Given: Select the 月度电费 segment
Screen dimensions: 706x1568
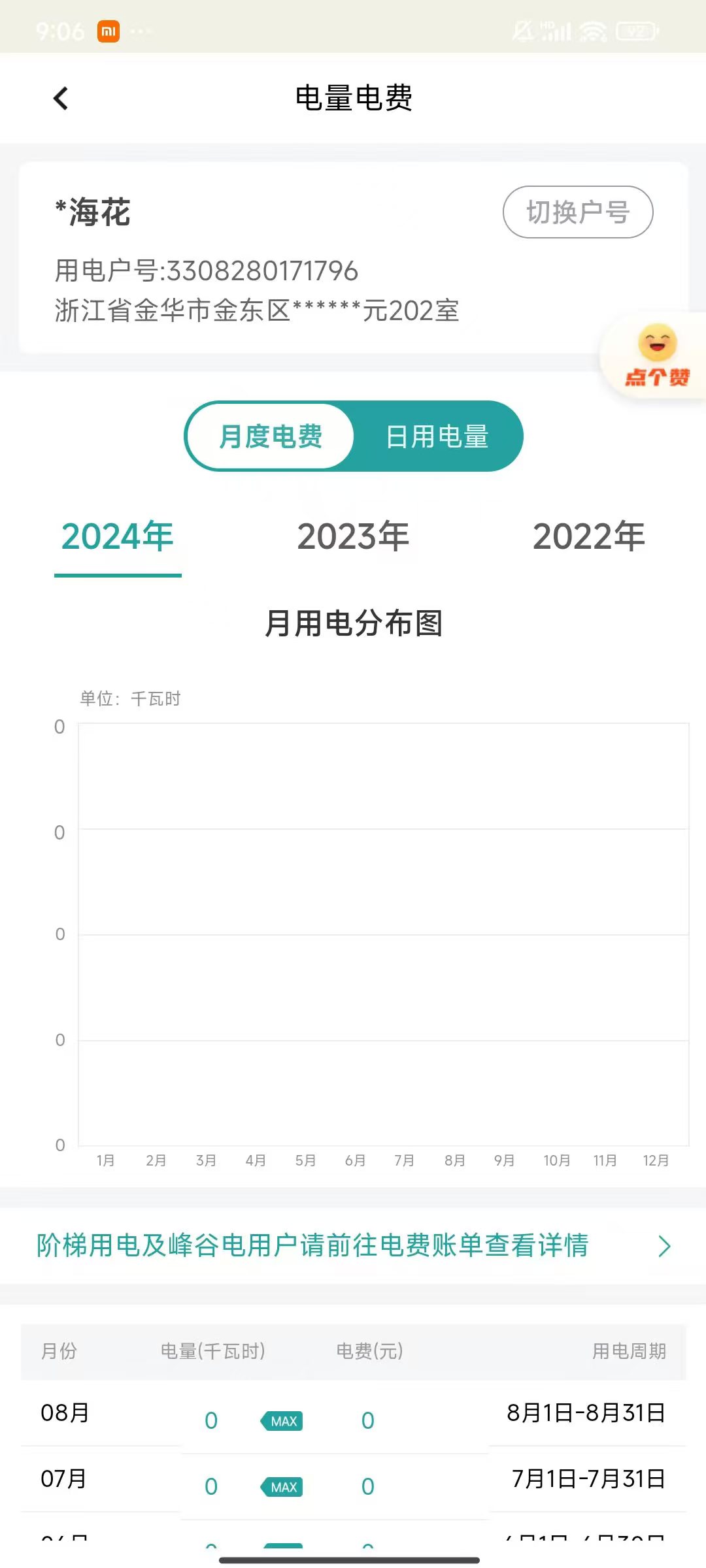Looking at the screenshot, I should point(271,436).
